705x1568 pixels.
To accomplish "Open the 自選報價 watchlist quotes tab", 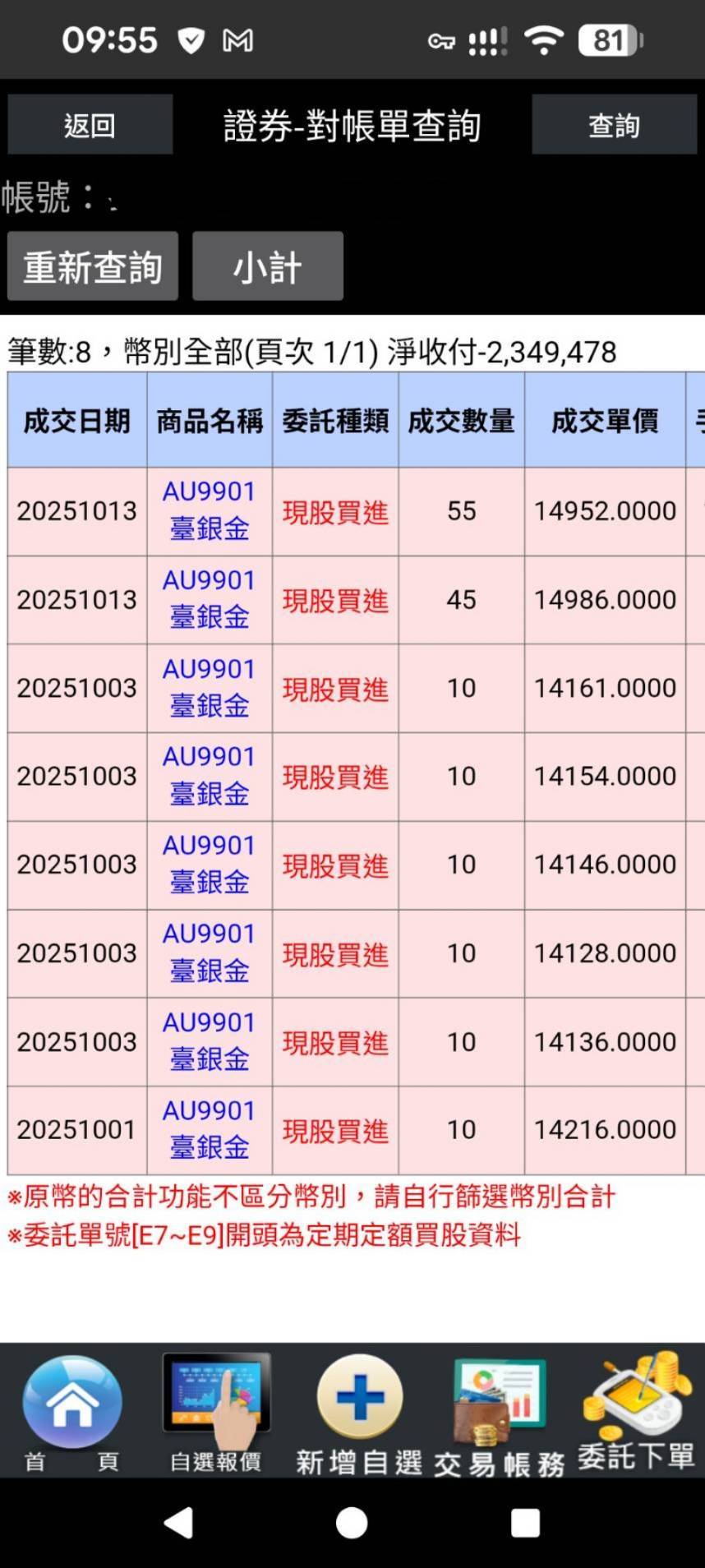I will pyautogui.click(x=216, y=1412).
